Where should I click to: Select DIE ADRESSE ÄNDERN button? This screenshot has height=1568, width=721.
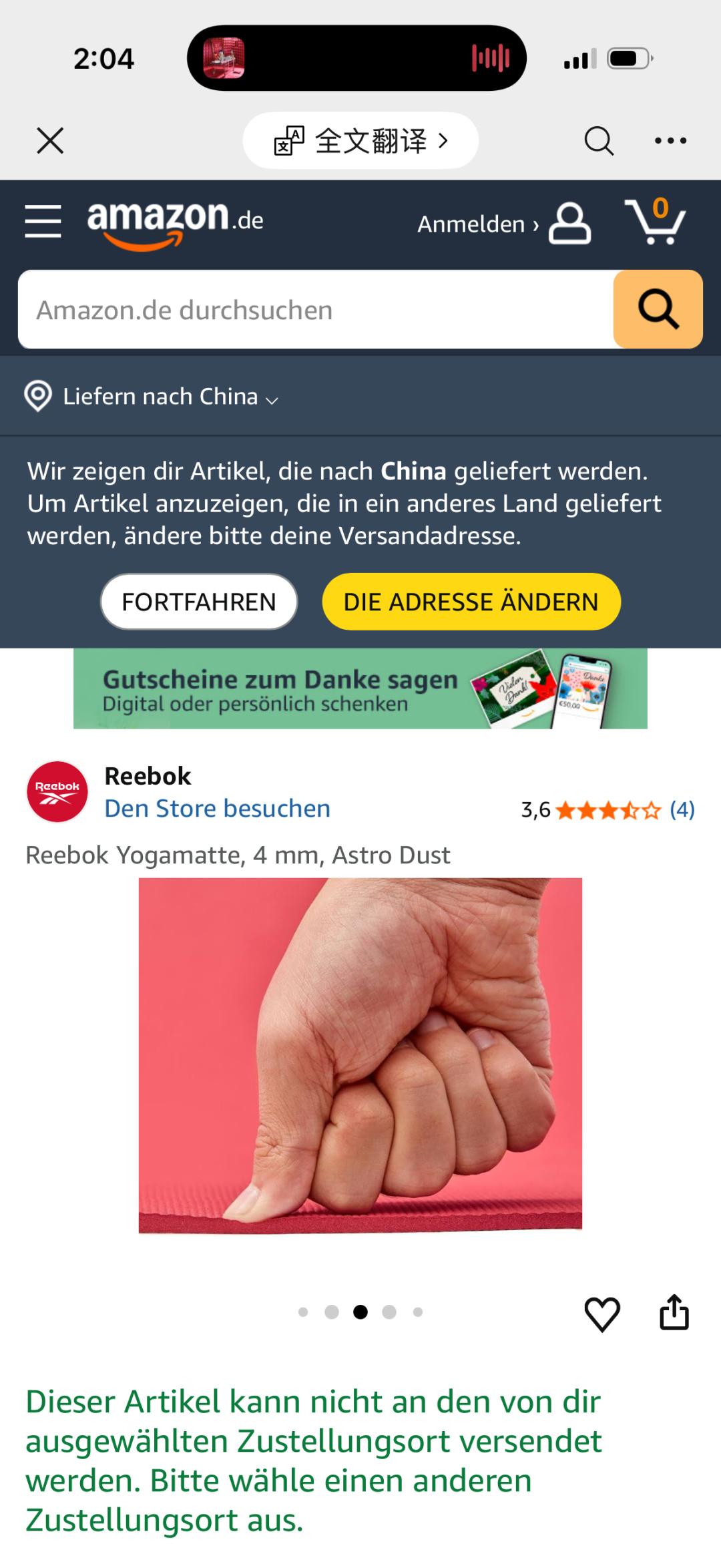pyautogui.click(x=471, y=602)
